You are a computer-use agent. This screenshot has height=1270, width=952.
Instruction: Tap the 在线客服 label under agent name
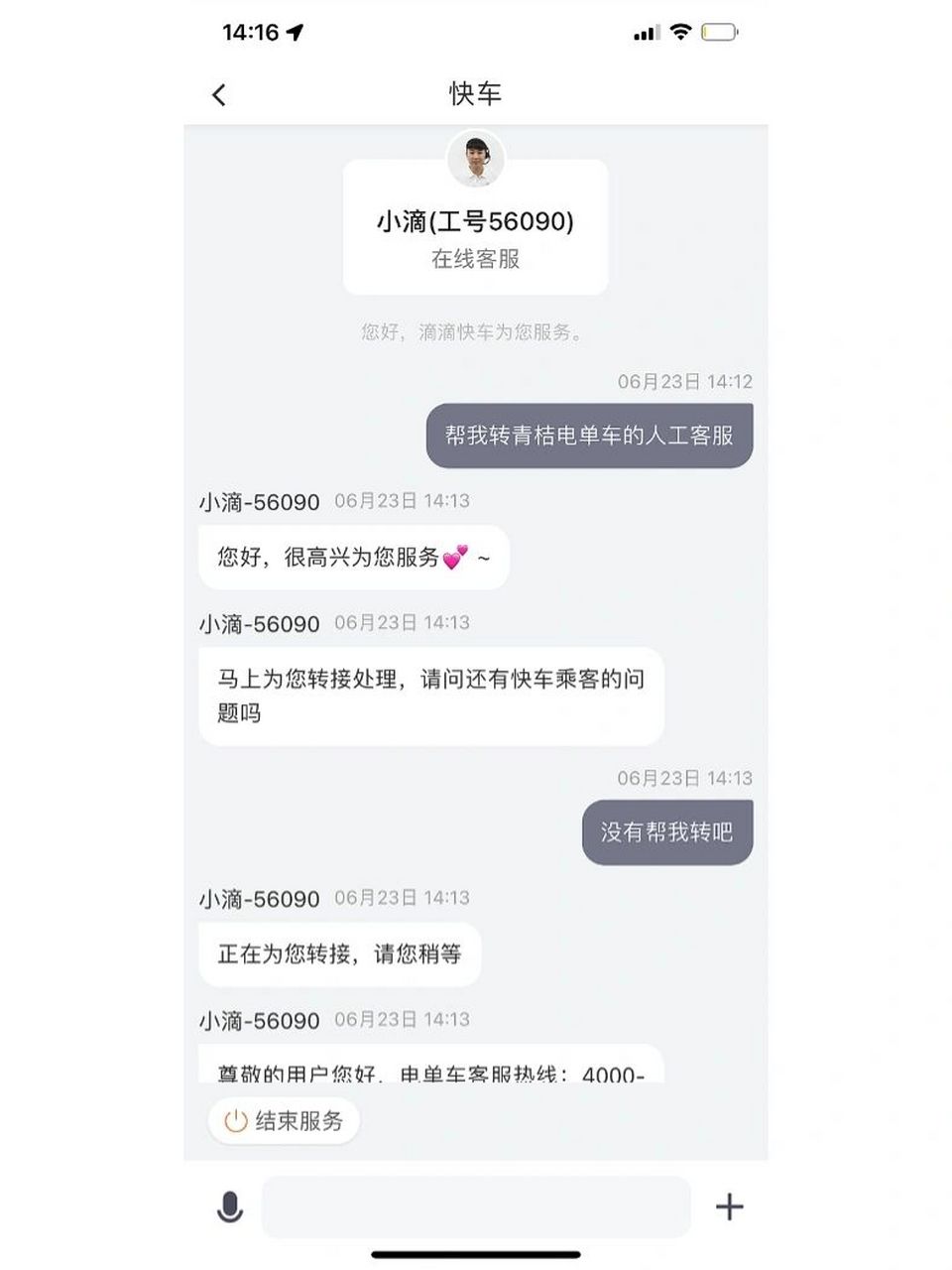[474, 261]
